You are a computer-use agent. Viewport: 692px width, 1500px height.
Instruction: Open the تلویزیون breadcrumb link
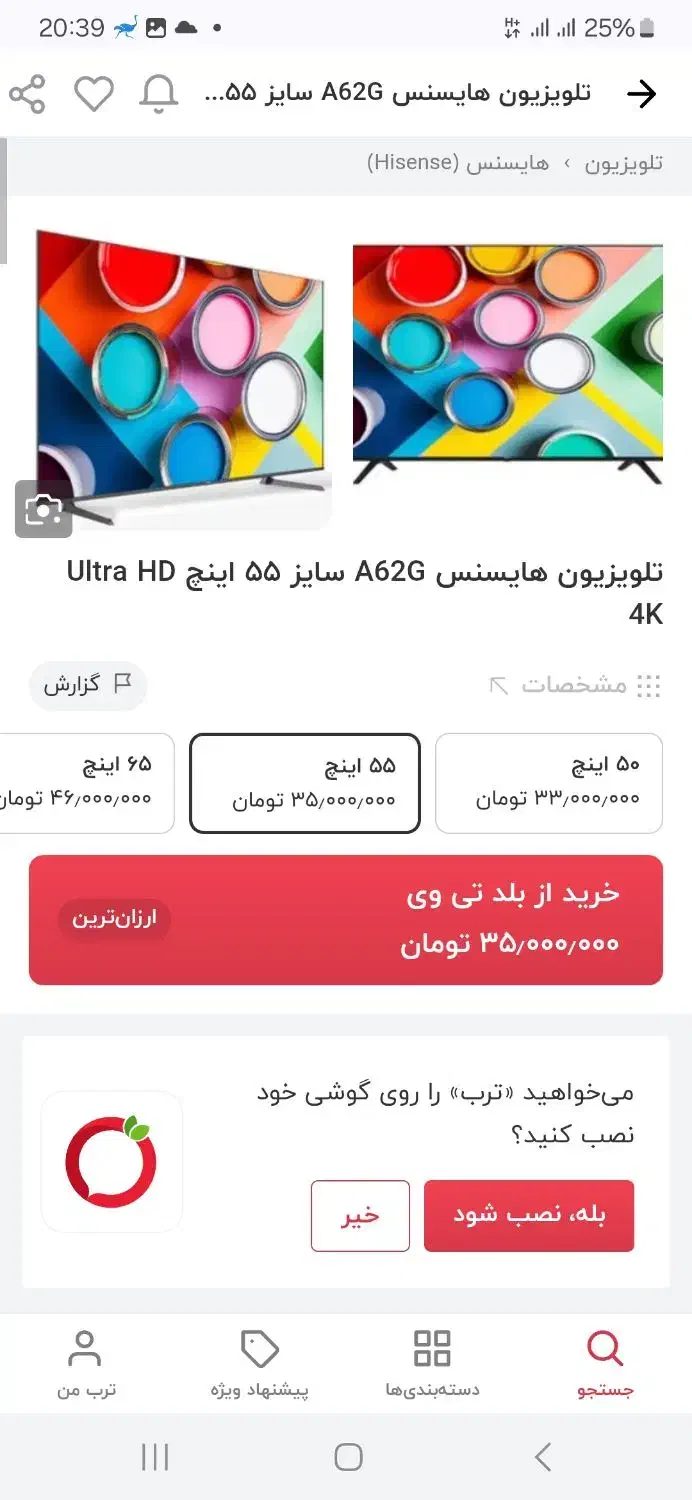coord(623,163)
